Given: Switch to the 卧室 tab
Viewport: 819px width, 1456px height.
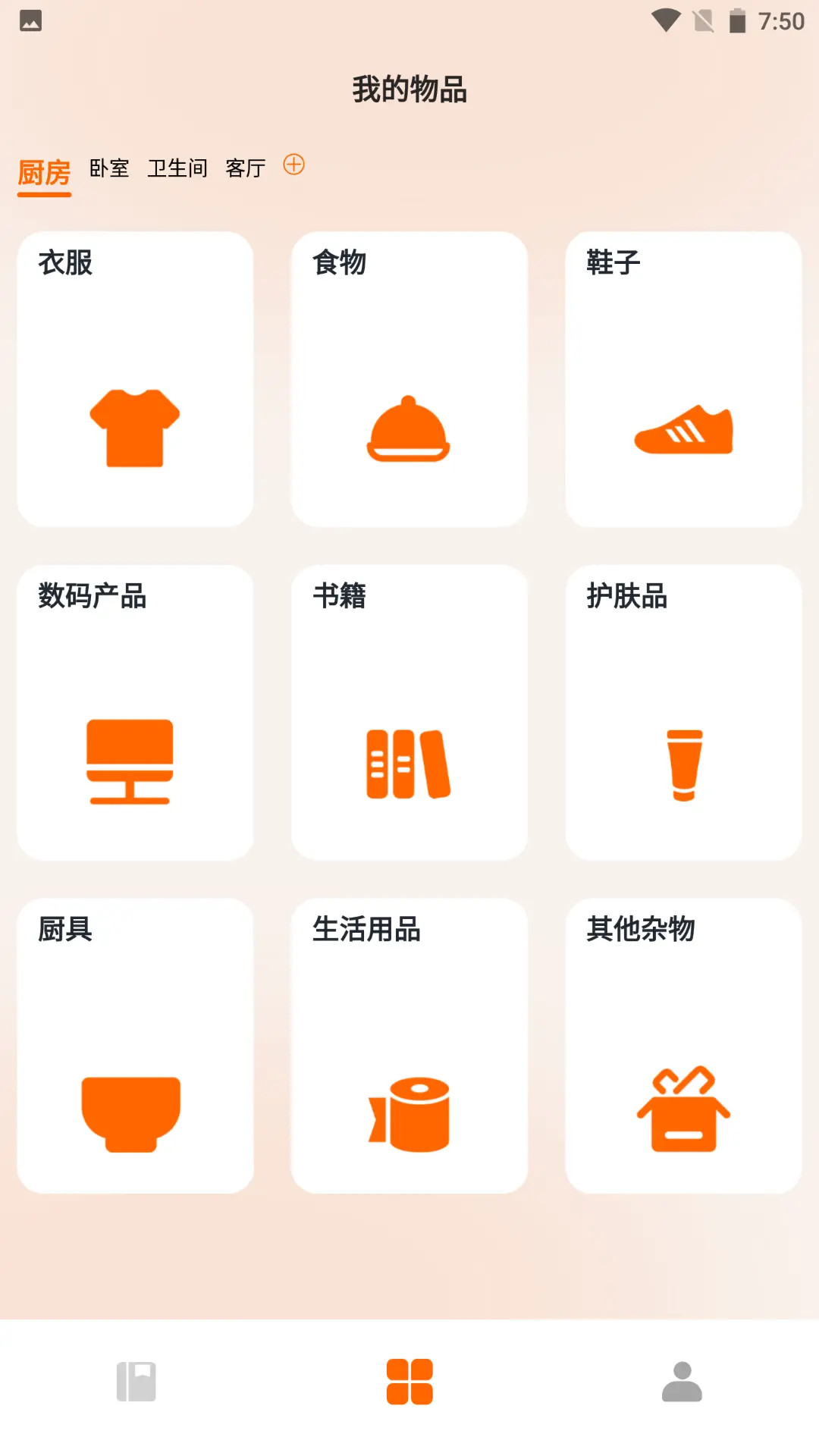Looking at the screenshot, I should (109, 168).
